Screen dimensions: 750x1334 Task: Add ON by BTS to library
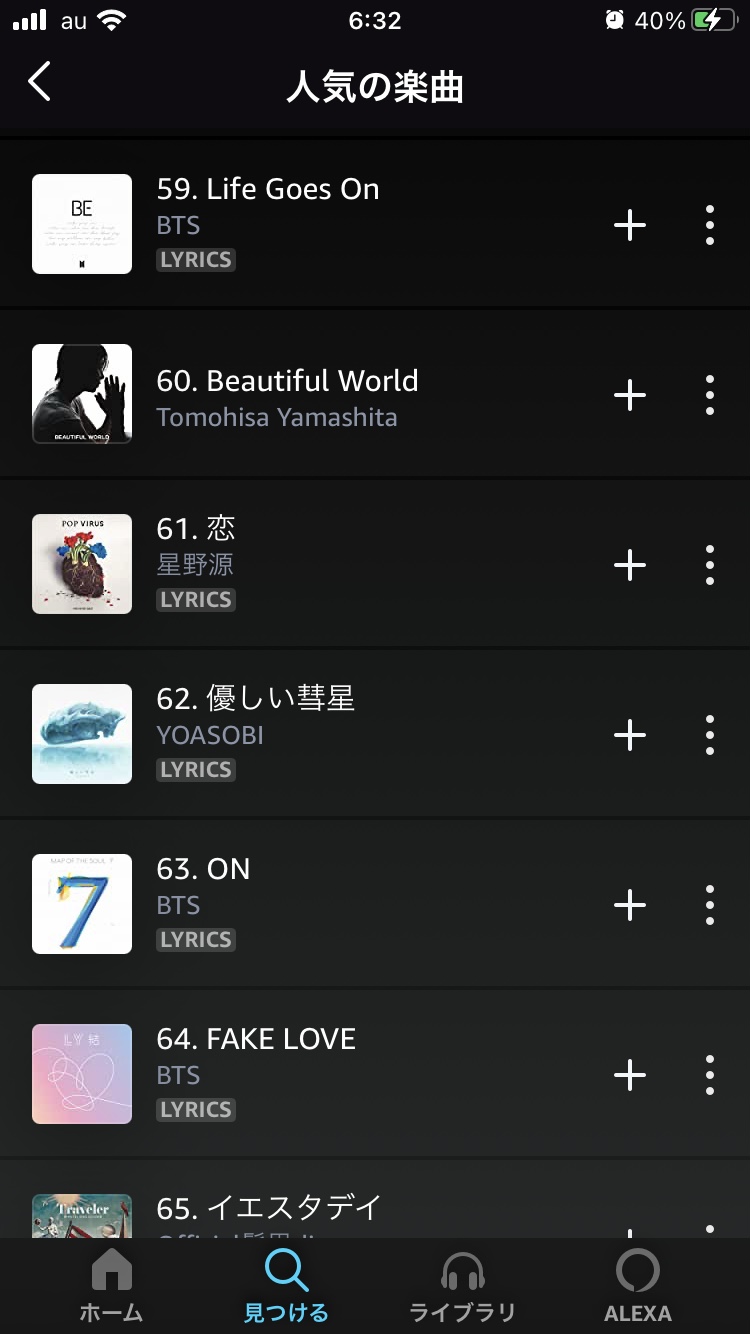click(x=630, y=905)
